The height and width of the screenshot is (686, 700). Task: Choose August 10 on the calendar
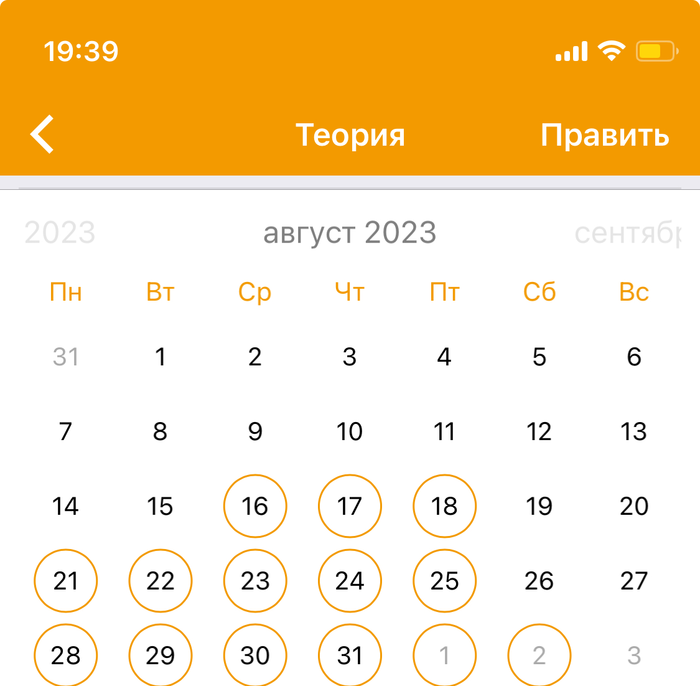coord(350,432)
